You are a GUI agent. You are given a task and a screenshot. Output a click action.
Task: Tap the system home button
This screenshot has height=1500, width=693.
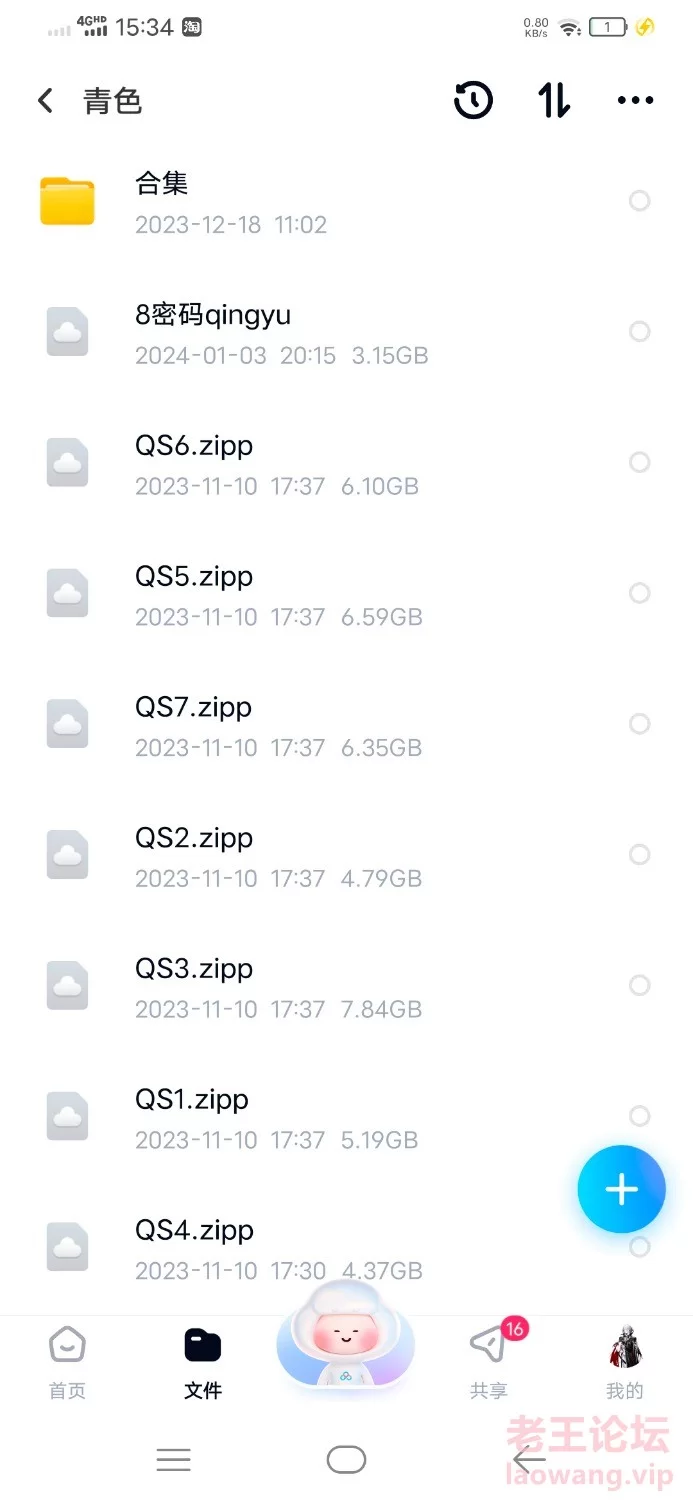click(346, 1460)
